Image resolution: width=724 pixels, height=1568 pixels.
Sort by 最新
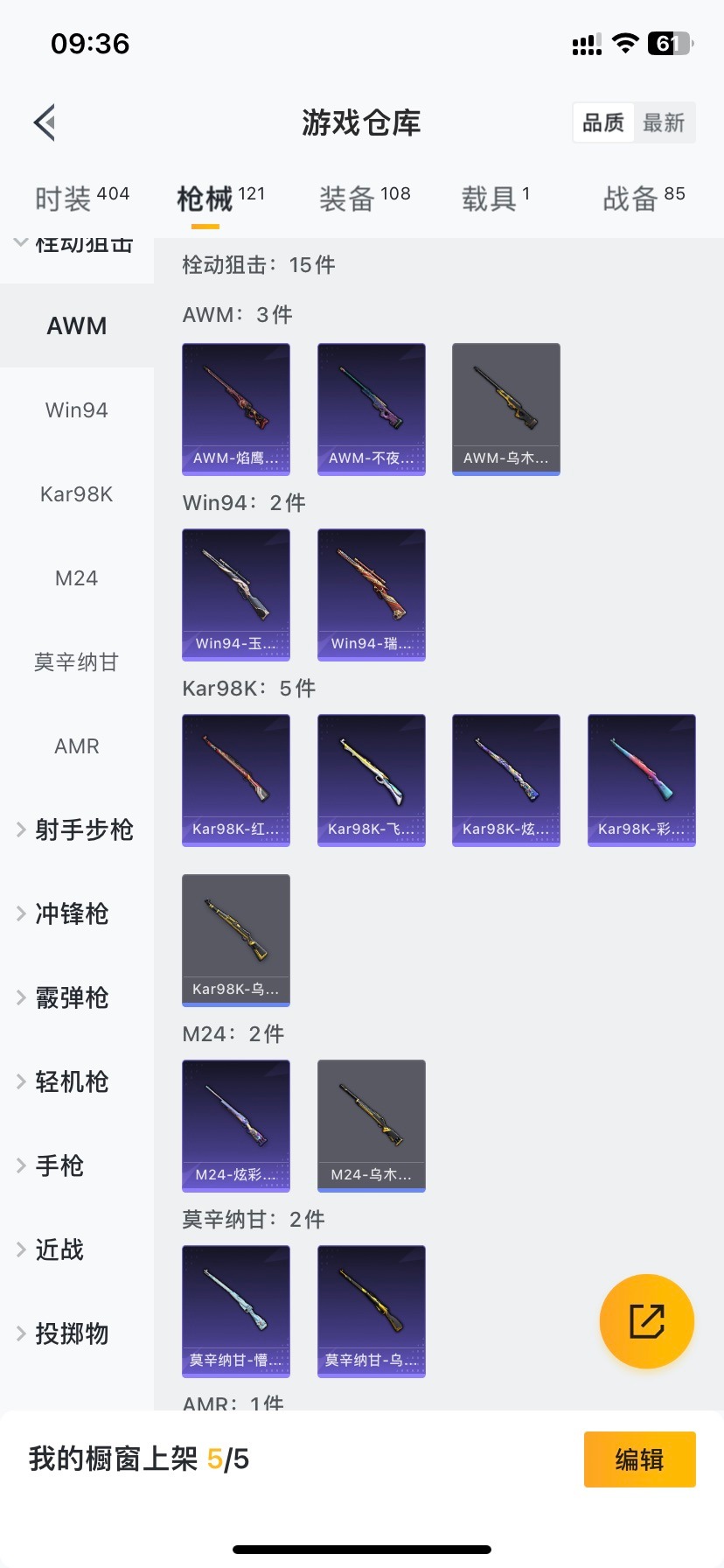click(664, 122)
